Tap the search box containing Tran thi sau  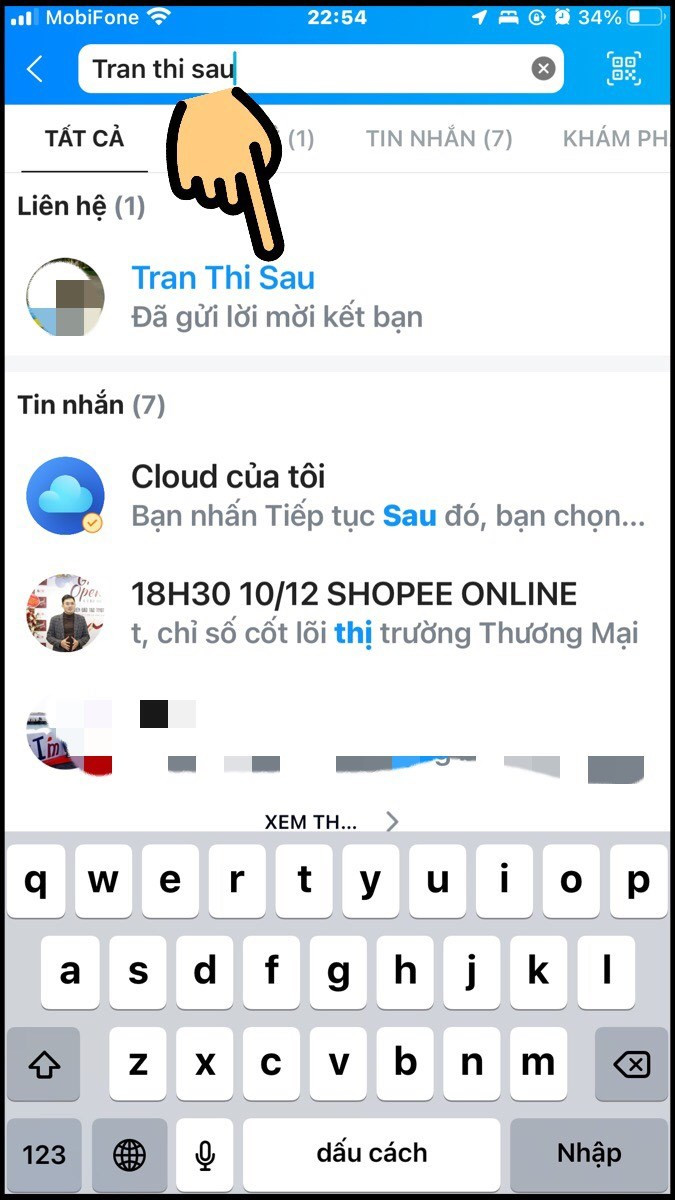pos(300,69)
